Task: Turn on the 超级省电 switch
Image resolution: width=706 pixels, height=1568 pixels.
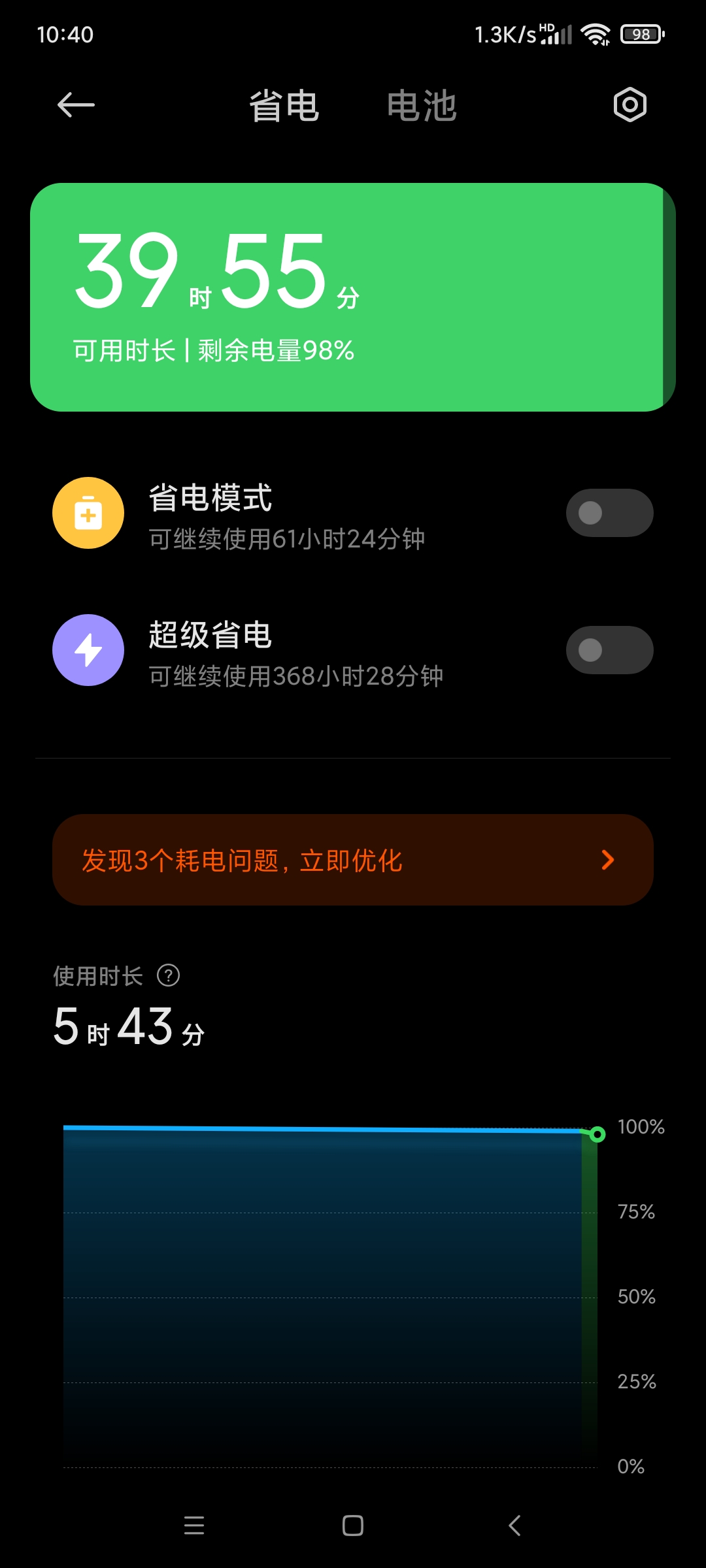Action: tap(609, 650)
